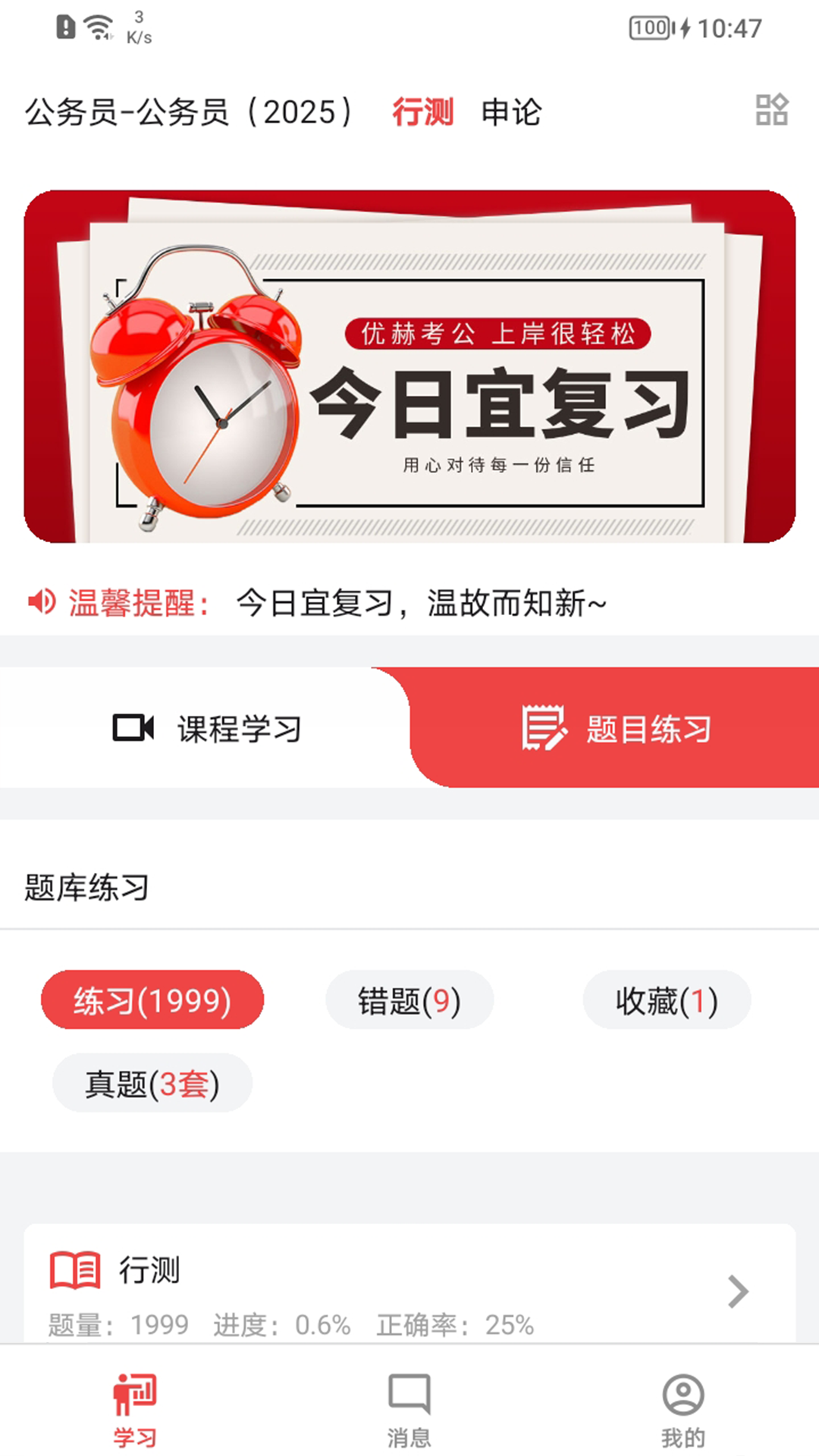This screenshot has width=819, height=1456.
Task: Select the 练习(1999) chip
Action: click(x=152, y=1000)
